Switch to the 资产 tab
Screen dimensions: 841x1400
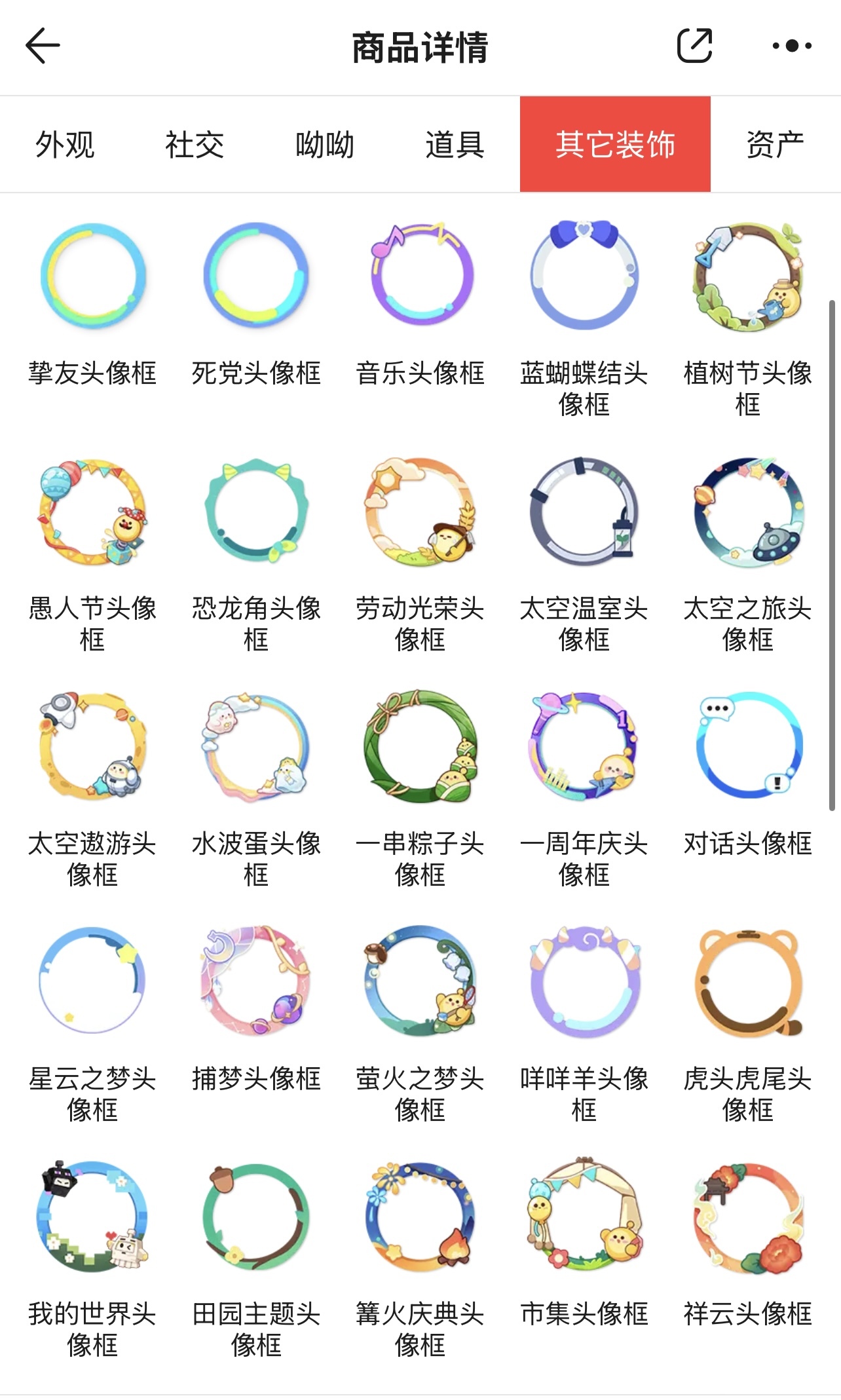pyautogui.click(x=776, y=144)
